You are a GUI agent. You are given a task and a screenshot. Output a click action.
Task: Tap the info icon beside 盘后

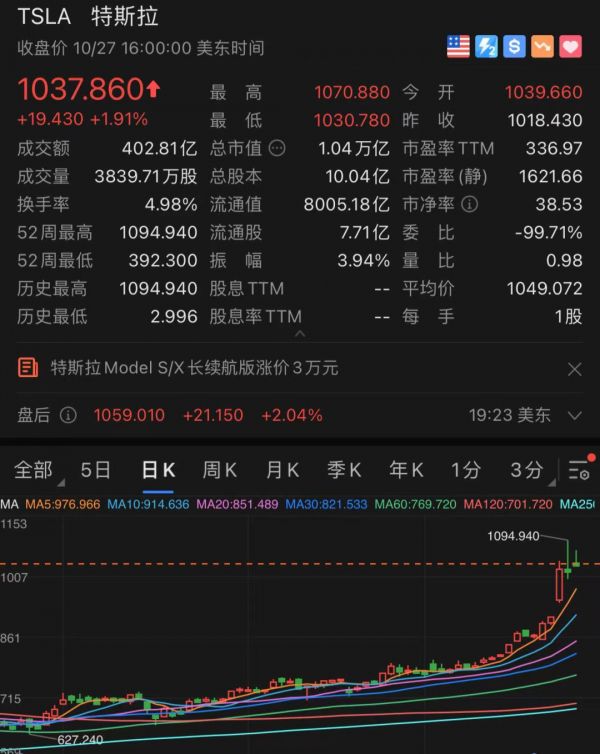pos(68,415)
